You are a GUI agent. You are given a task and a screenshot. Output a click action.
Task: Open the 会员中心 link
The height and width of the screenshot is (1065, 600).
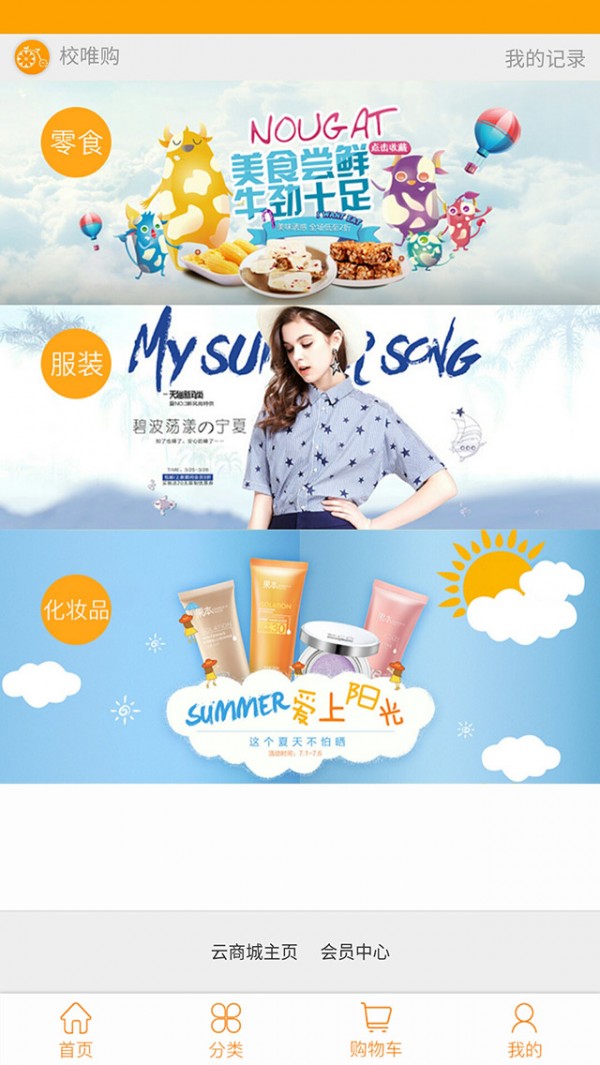pyautogui.click(x=355, y=952)
